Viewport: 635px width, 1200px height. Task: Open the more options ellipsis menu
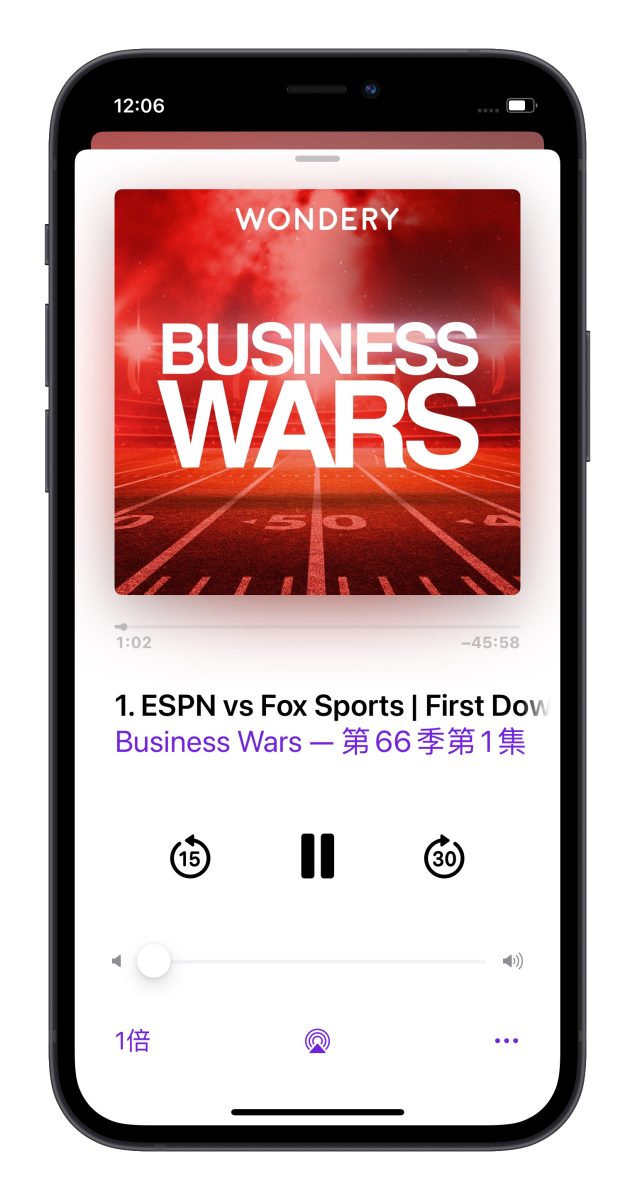(506, 1041)
